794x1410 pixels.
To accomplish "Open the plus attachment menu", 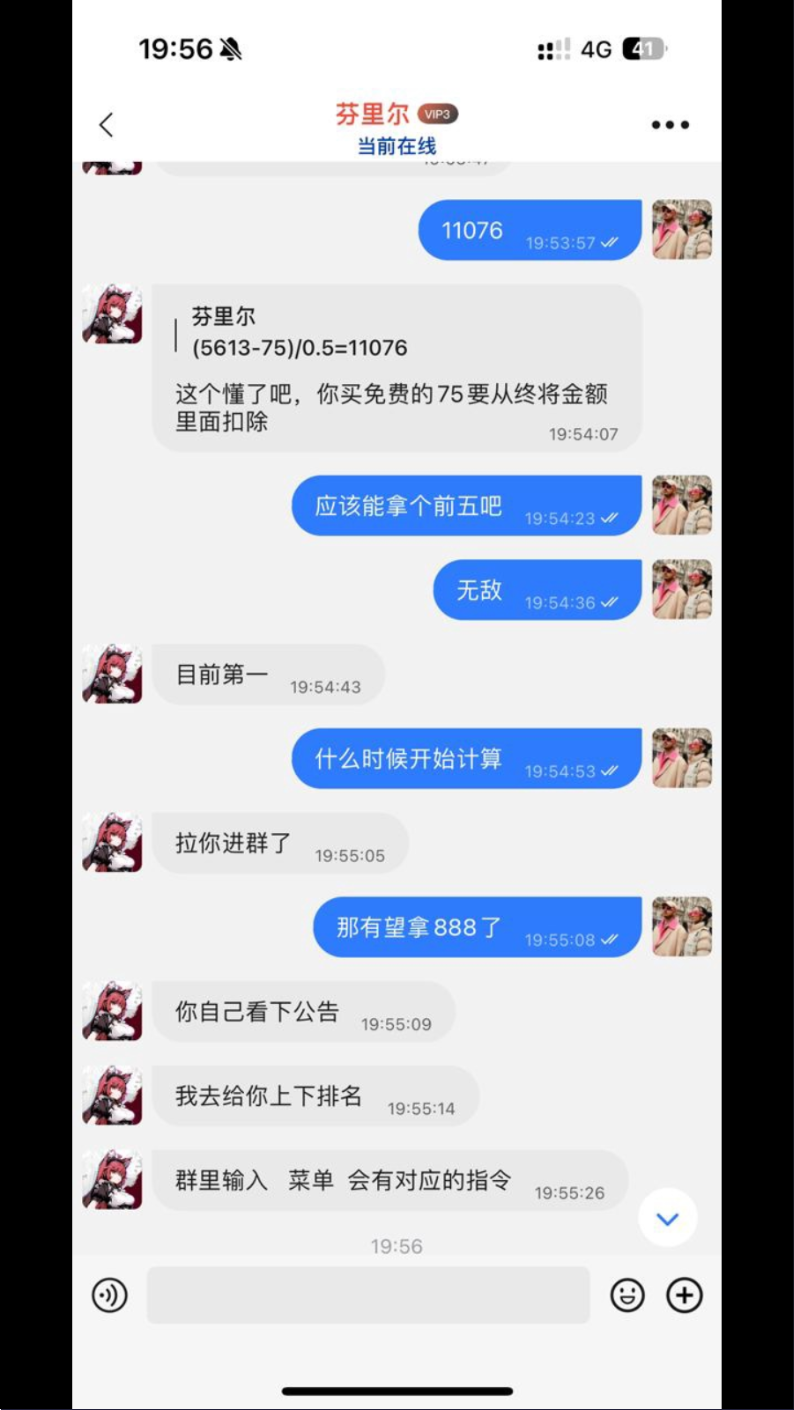I will click(x=685, y=1295).
